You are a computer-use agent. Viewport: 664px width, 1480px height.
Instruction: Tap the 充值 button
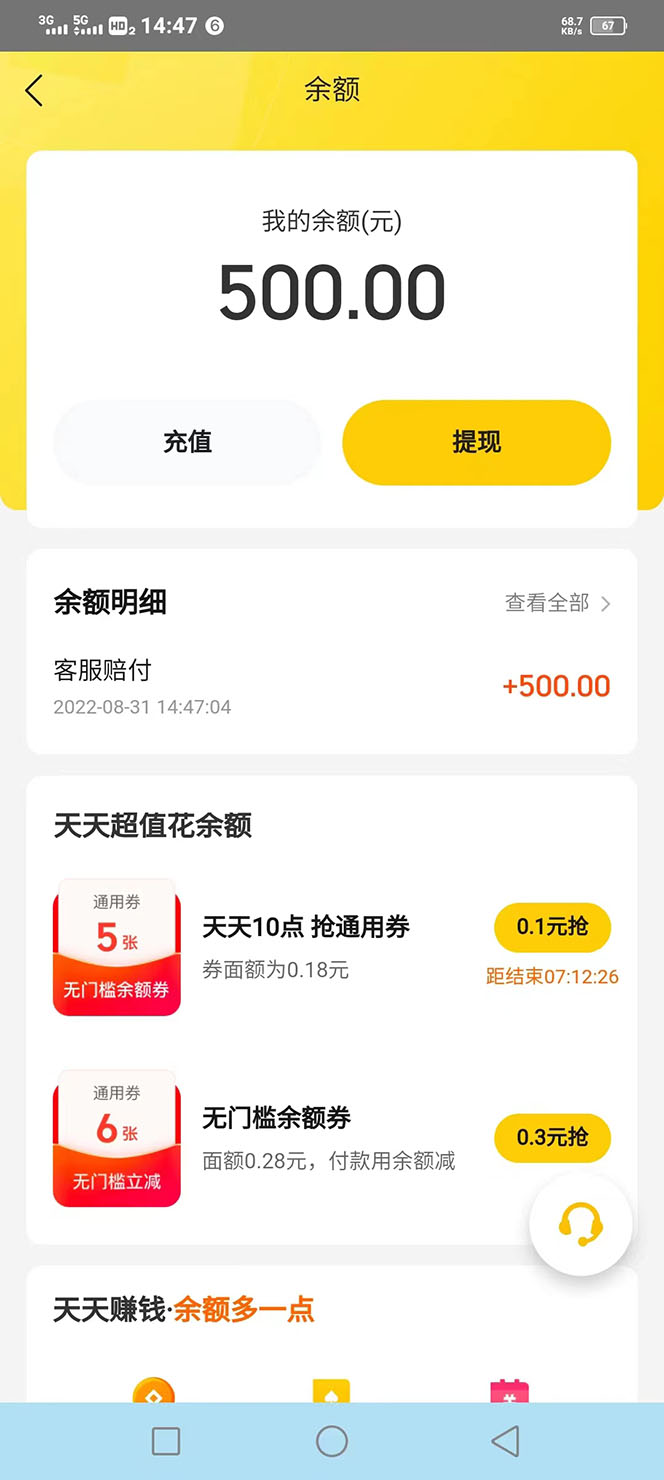tap(187, 442)
